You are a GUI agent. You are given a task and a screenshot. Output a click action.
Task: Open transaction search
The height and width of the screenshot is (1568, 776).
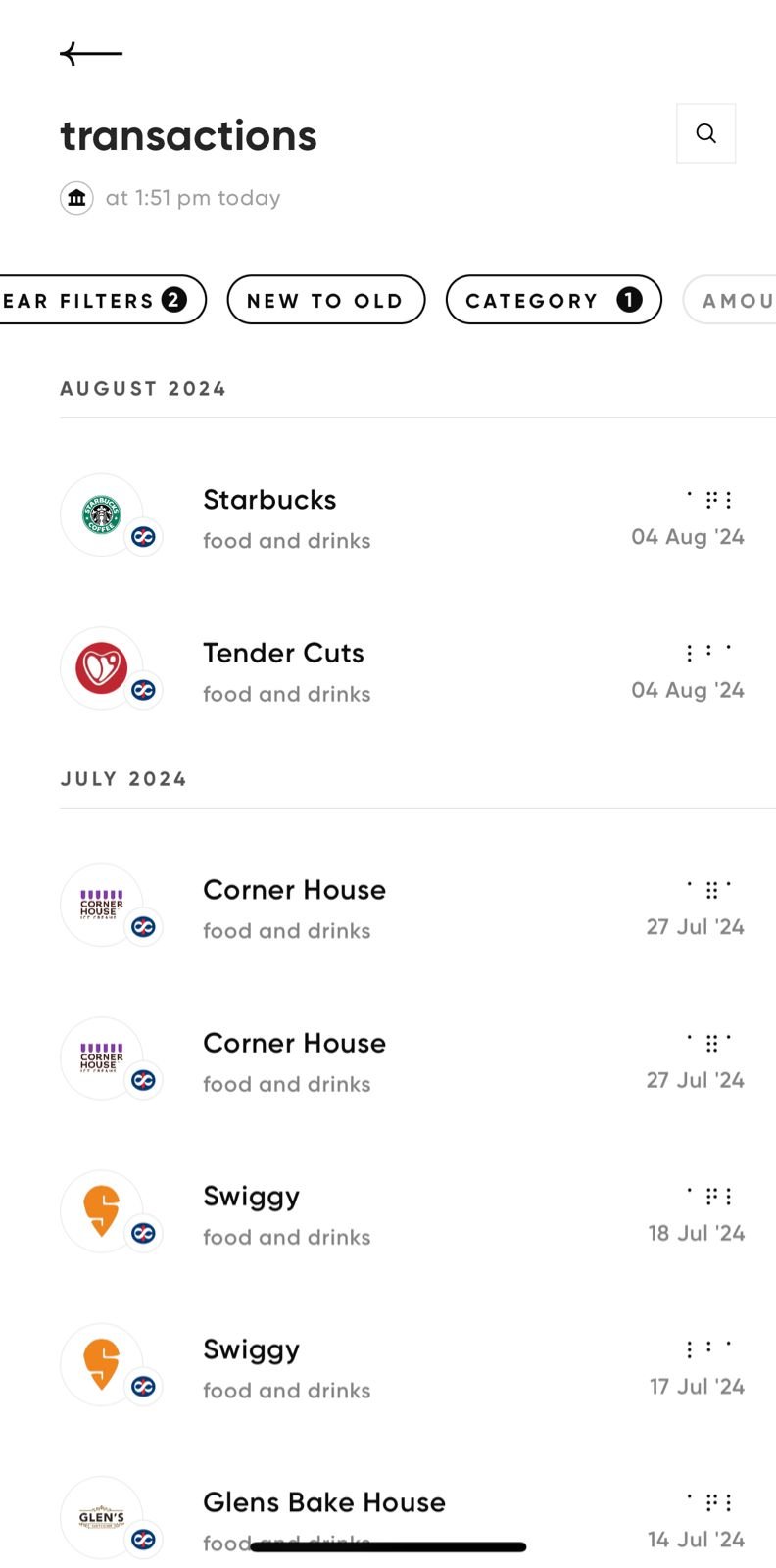pos(705,133)
